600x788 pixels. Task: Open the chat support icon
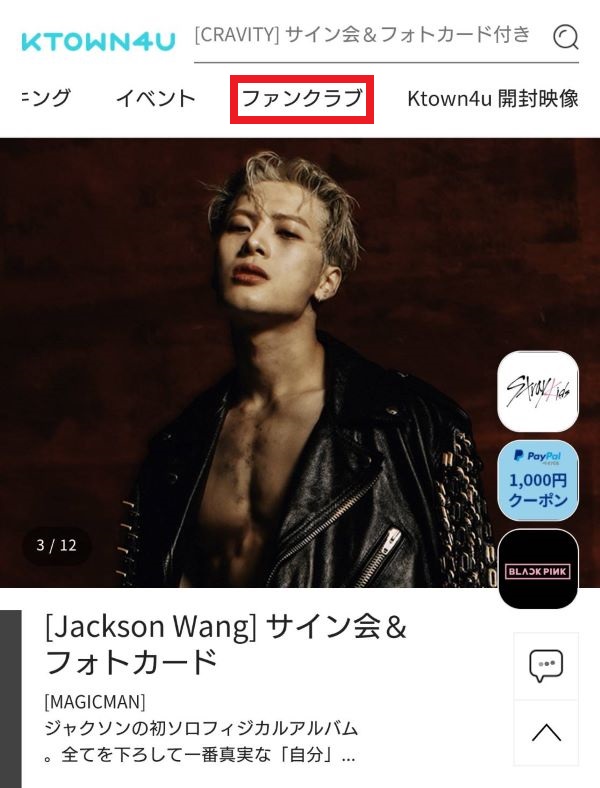click(x=546, y=665)
